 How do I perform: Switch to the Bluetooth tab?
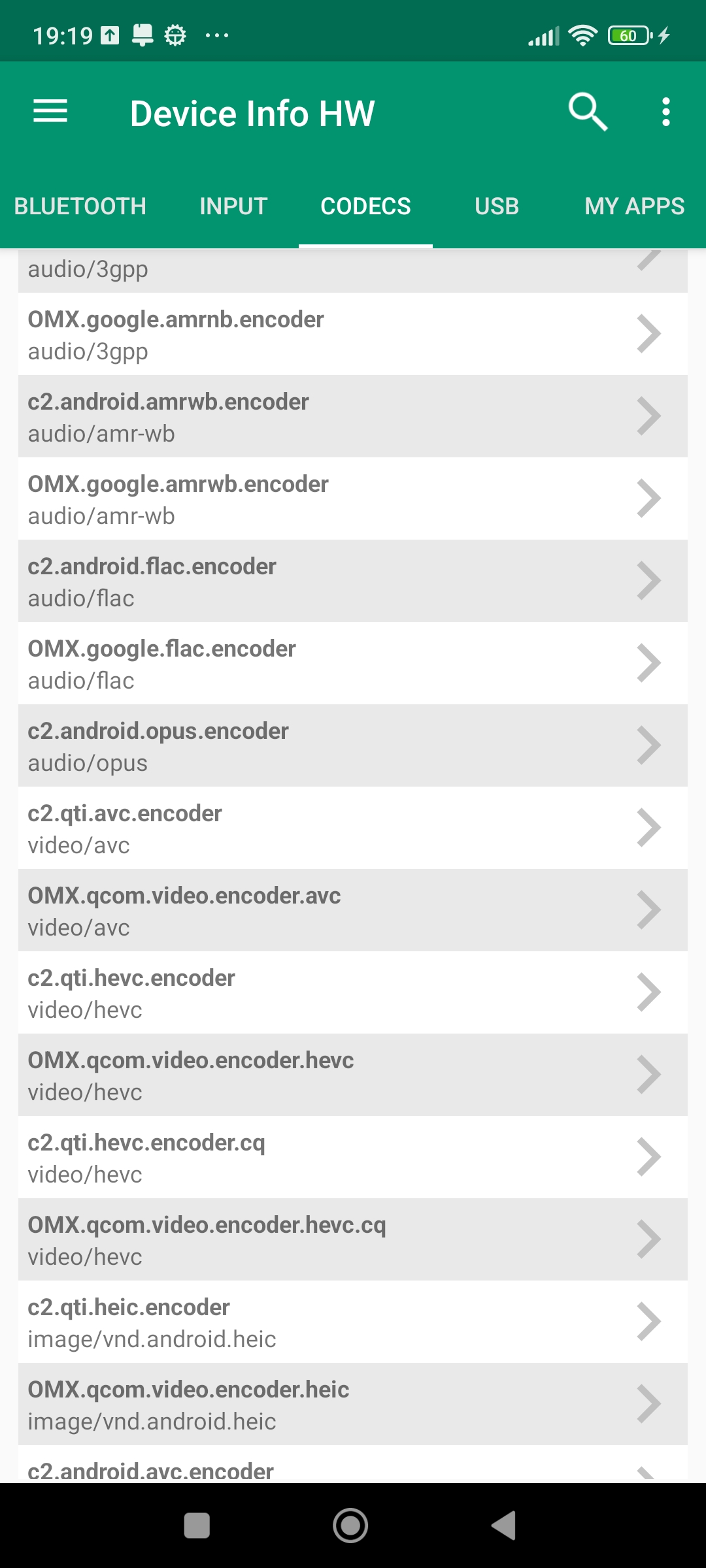pyautogui.click(x=80, y=206)
